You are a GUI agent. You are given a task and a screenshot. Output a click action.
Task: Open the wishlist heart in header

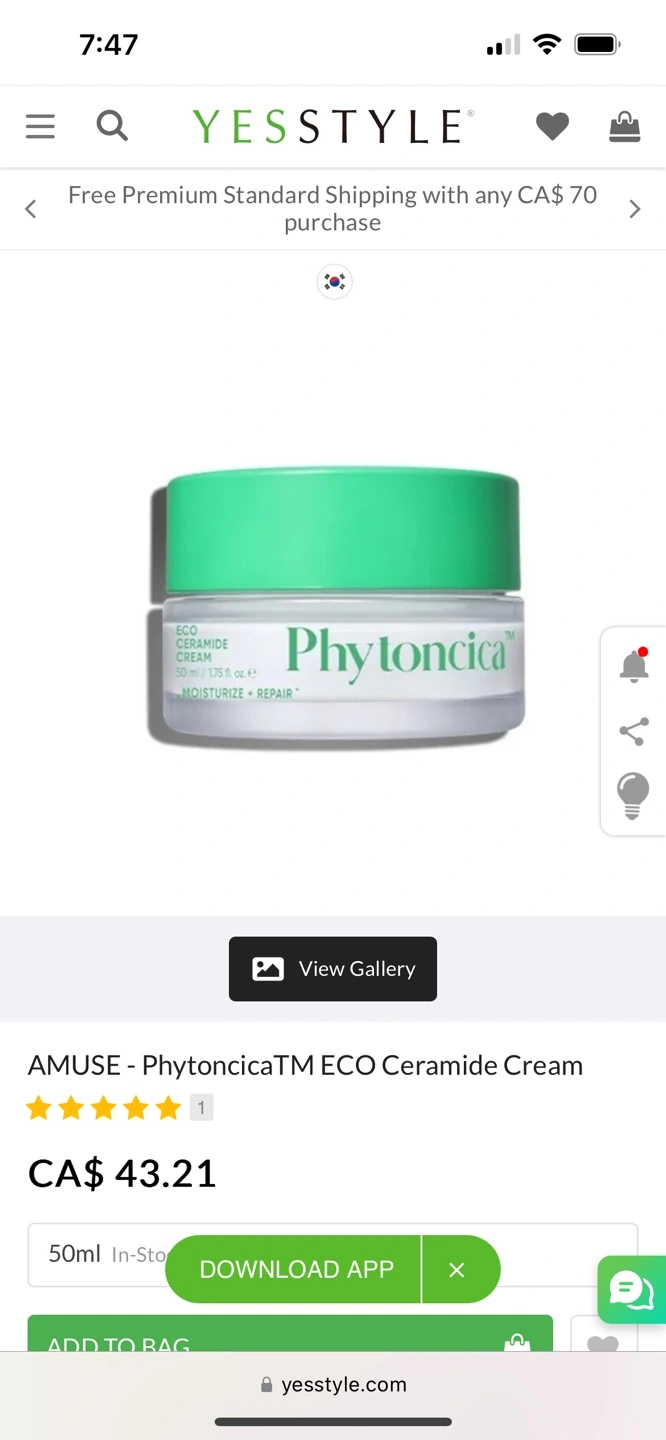point(552,126)
